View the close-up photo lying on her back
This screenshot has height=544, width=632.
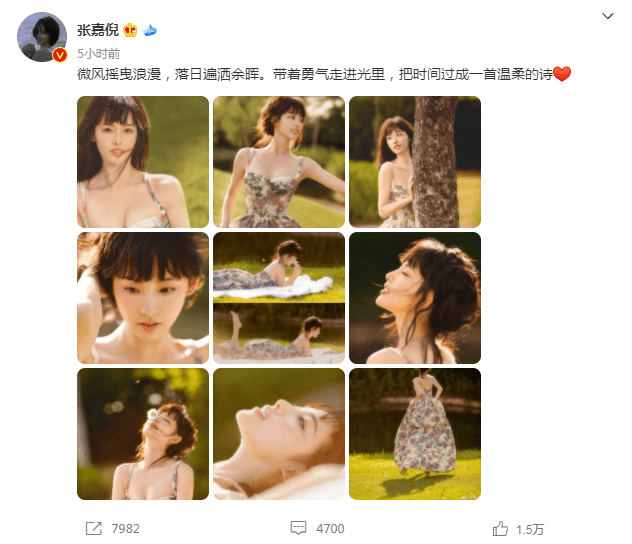pyautogui.click(x=279, y=433)
